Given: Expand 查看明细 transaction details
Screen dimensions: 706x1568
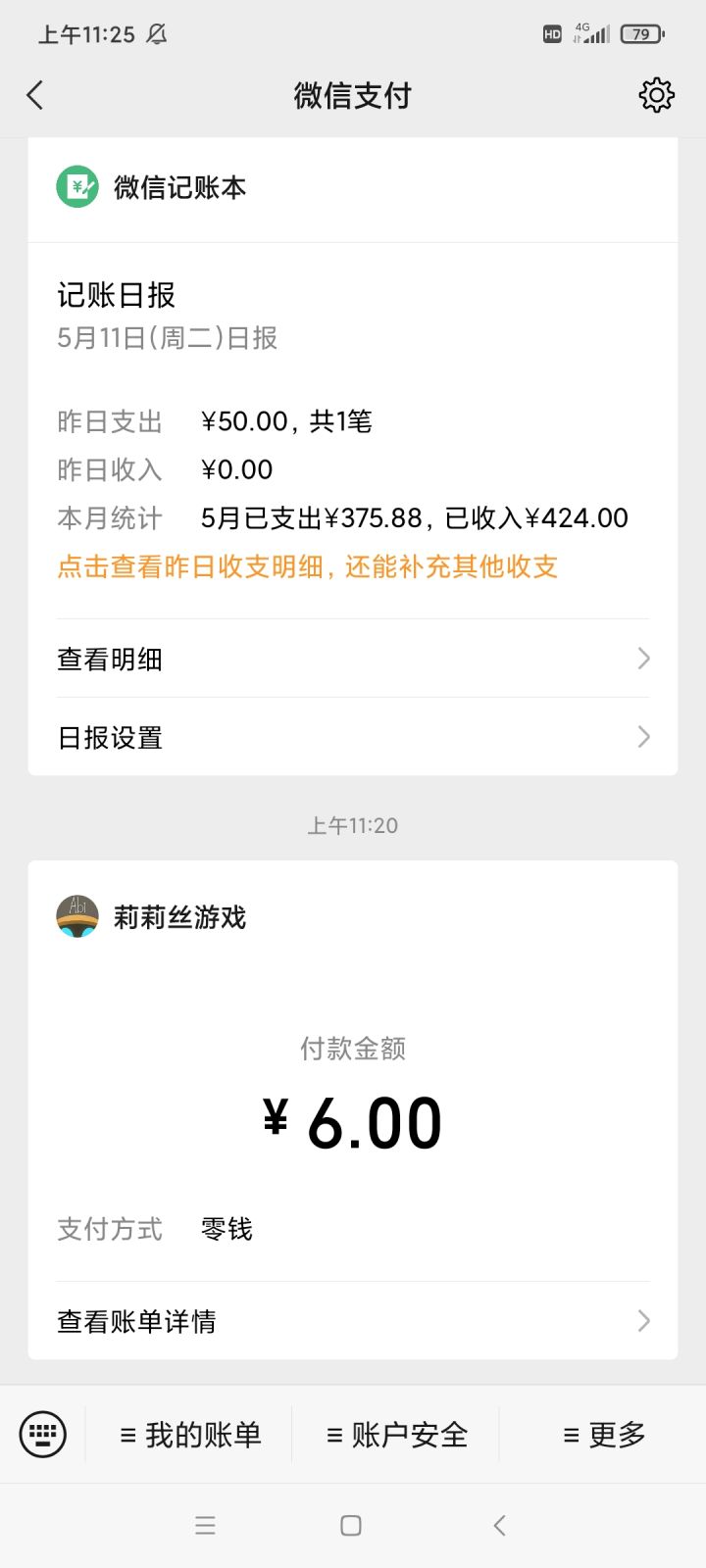Looking at the screenshot, I should [353, 659].
